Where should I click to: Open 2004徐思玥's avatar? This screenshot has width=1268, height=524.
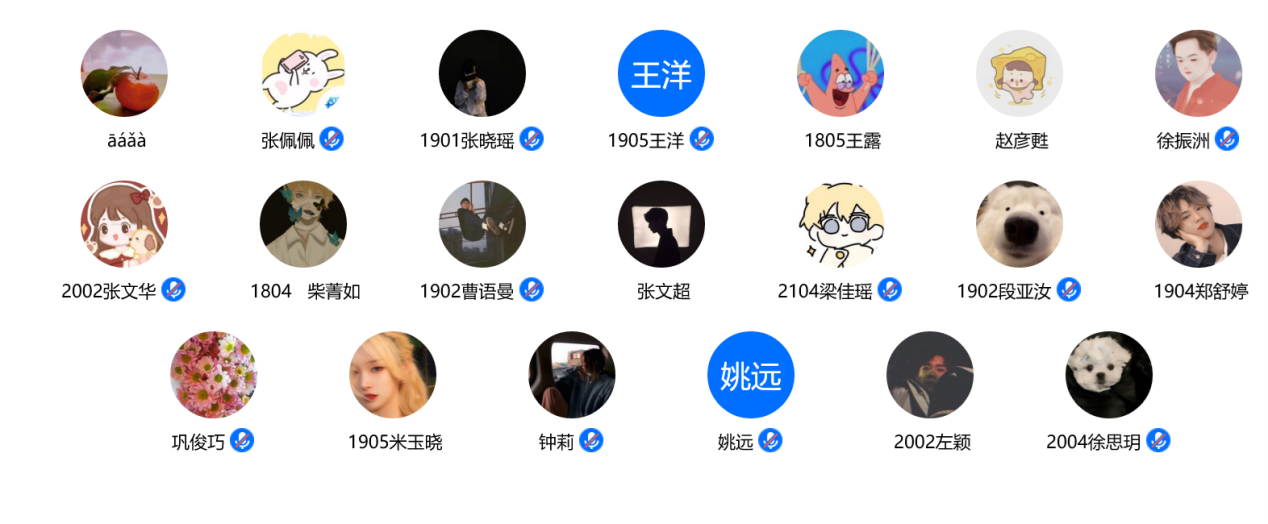click(x=1109, y=375)
